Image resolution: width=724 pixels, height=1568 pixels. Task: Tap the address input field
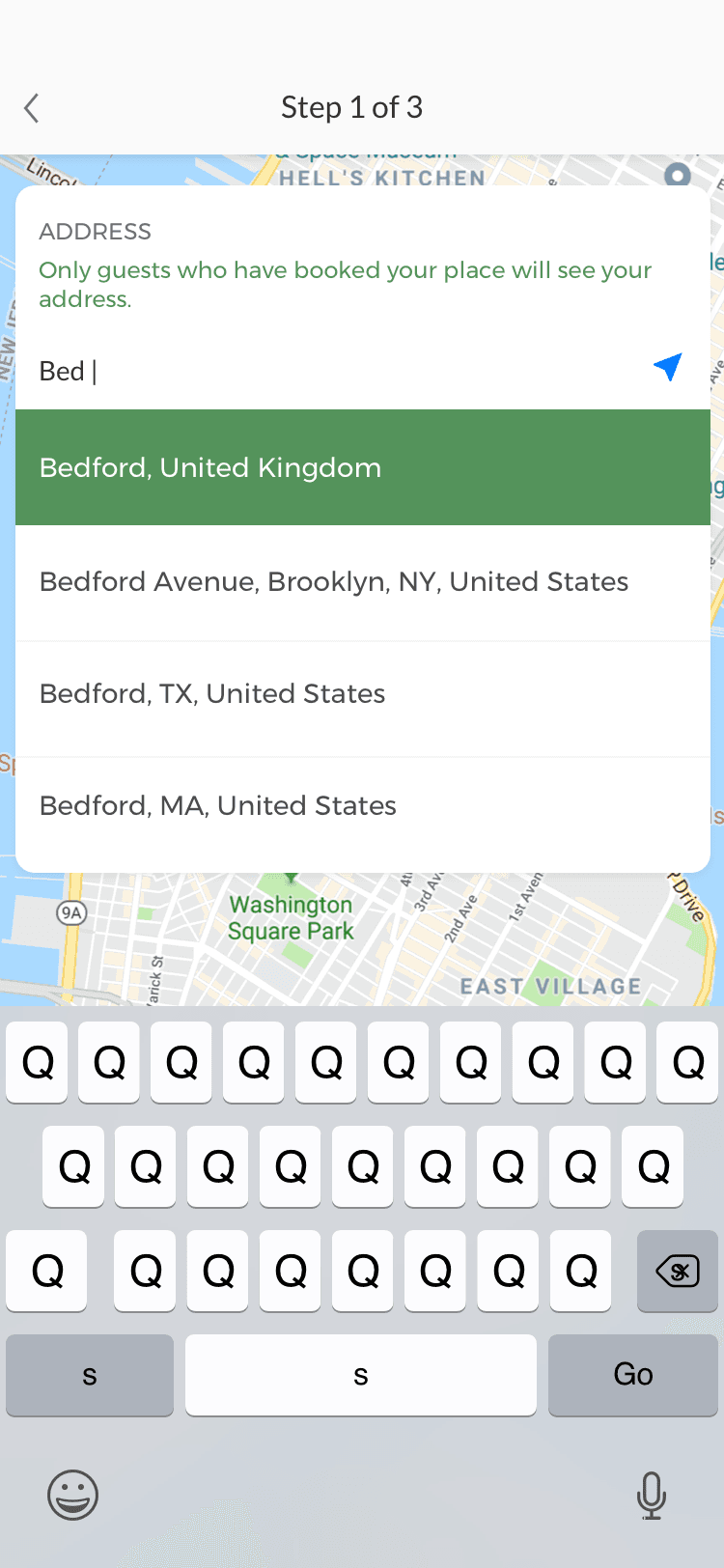point(338,371)
